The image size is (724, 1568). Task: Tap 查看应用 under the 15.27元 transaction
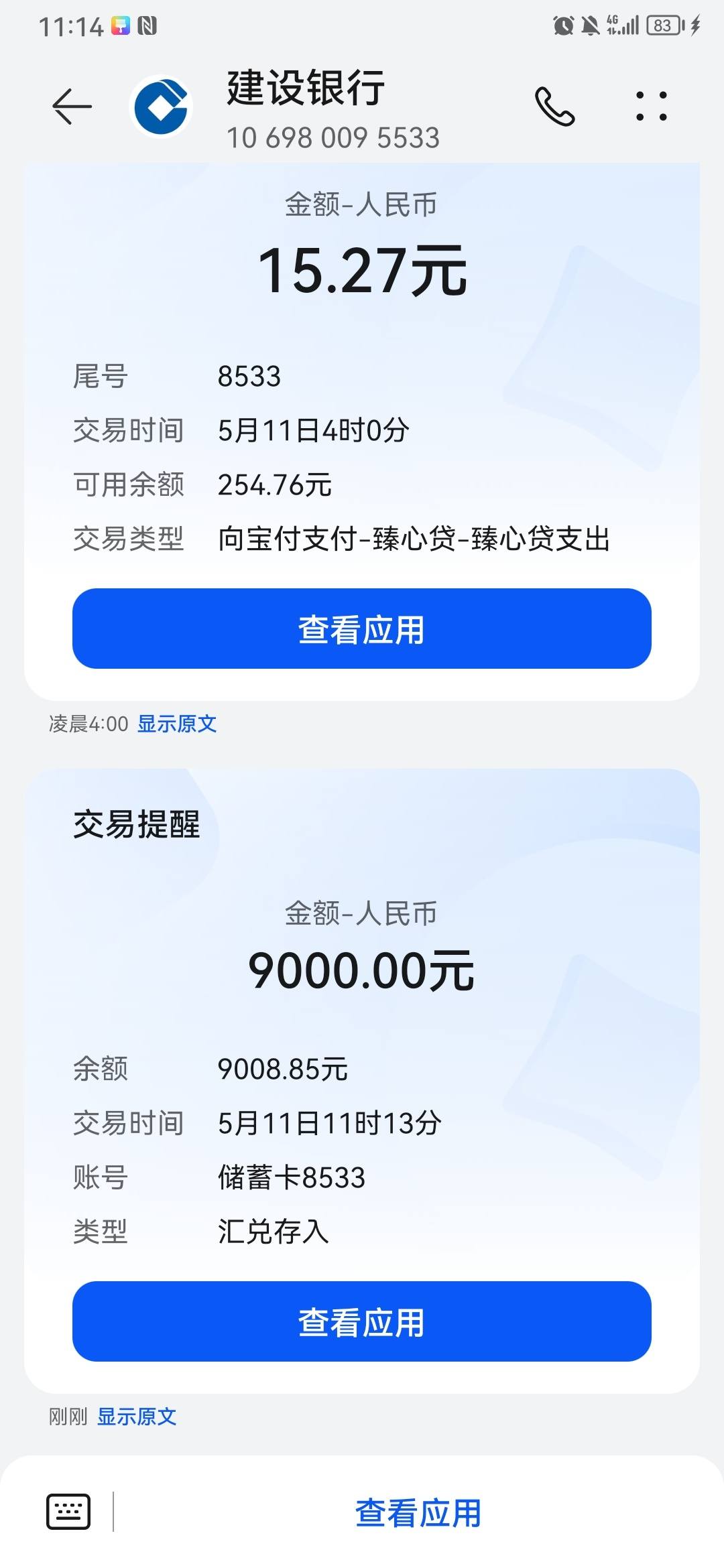[362, 629]
